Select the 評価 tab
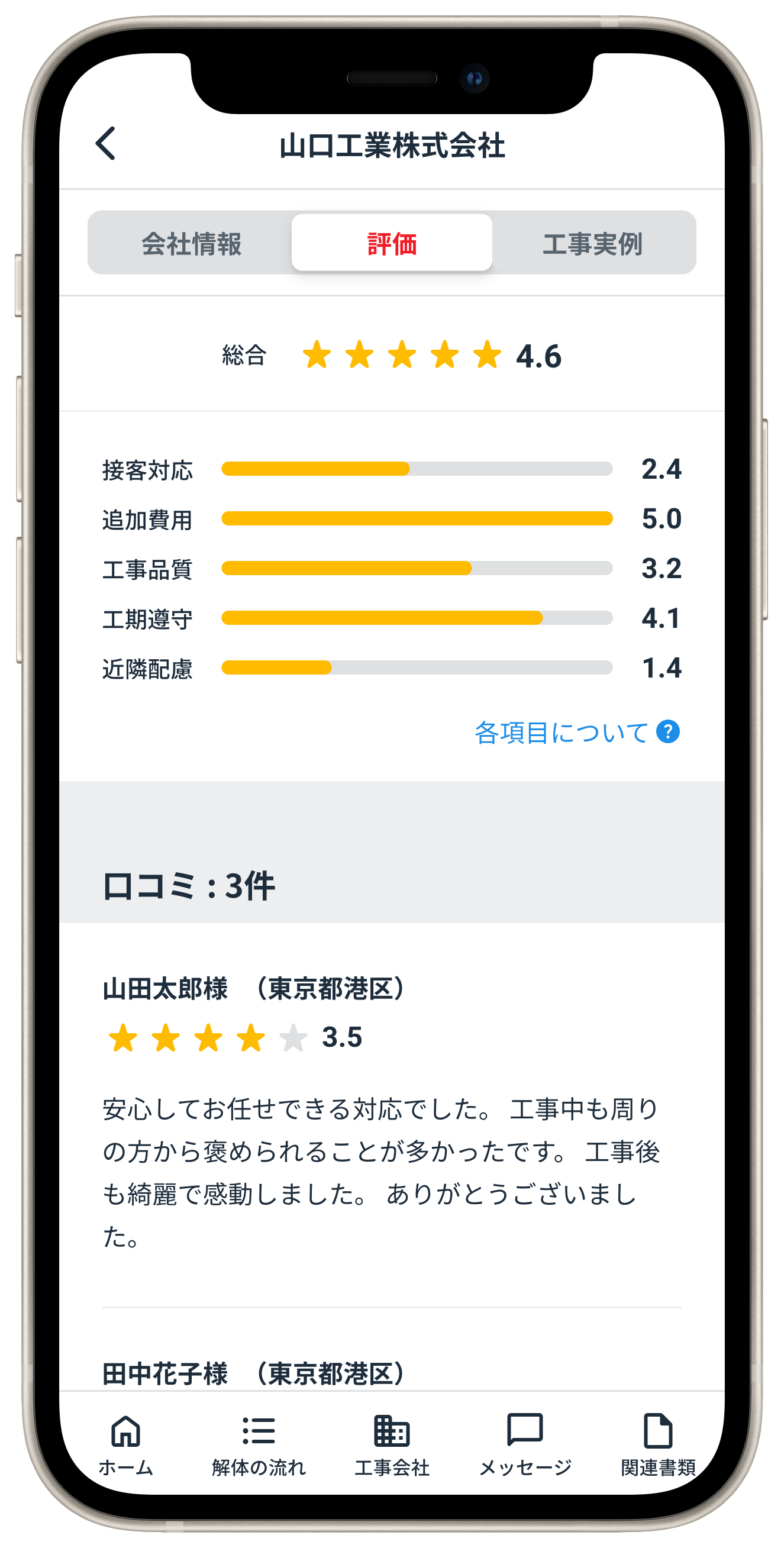 point(392,243)
